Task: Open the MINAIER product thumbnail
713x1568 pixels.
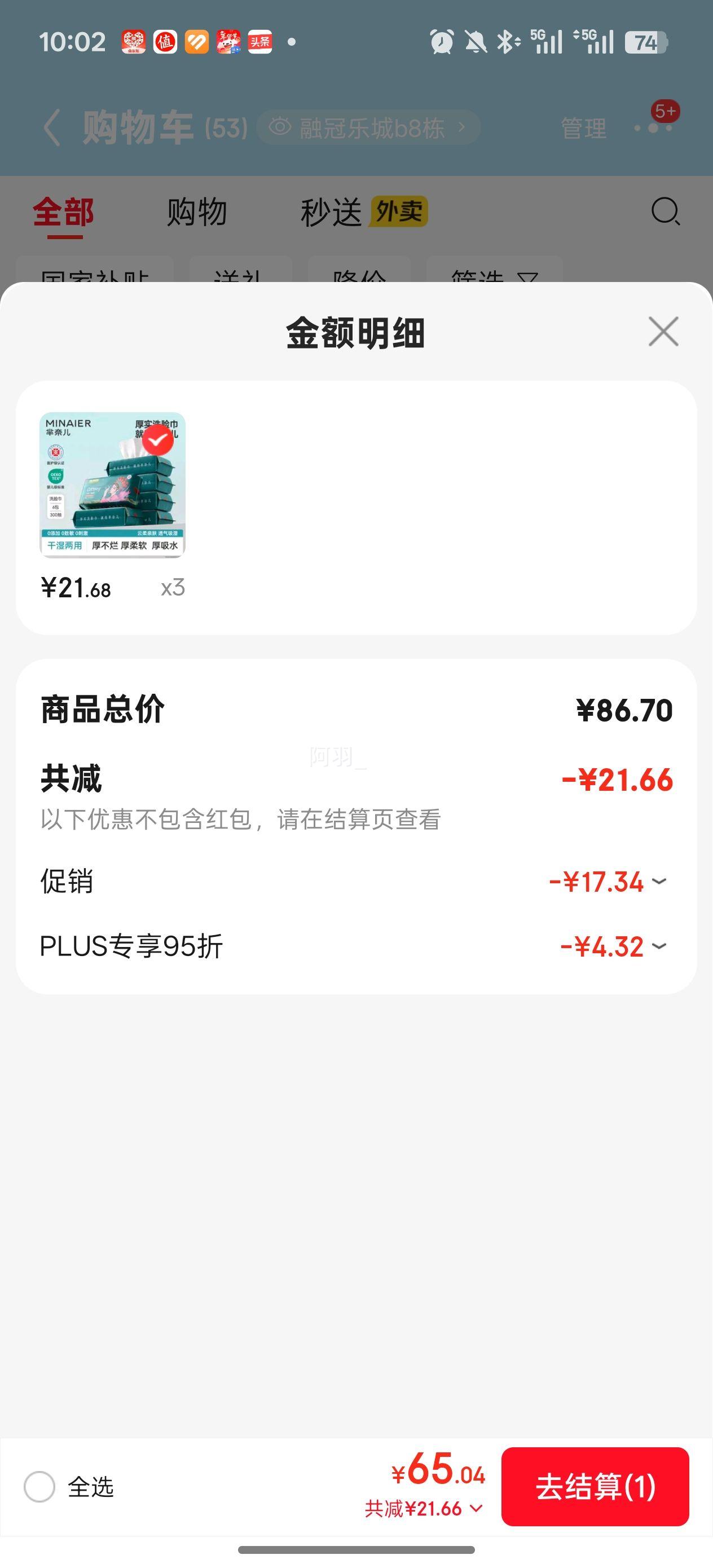Action: [115, 487]
